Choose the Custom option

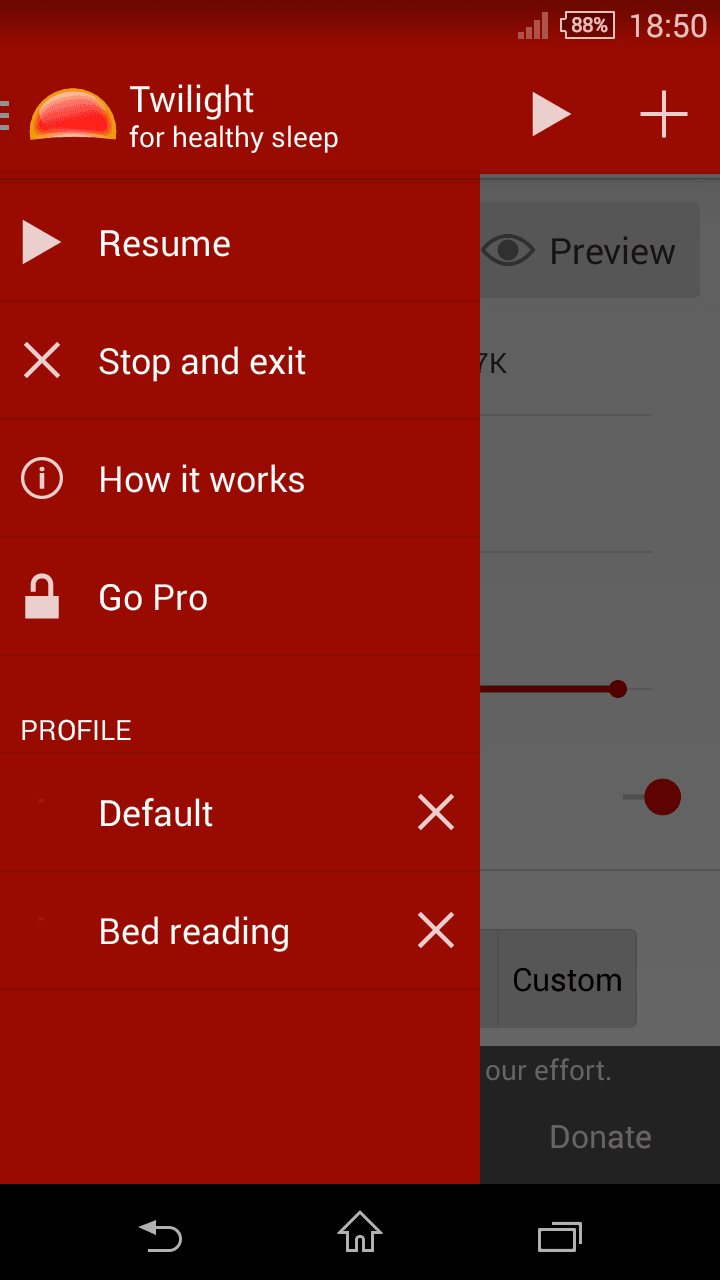click(x=567, y=979)
